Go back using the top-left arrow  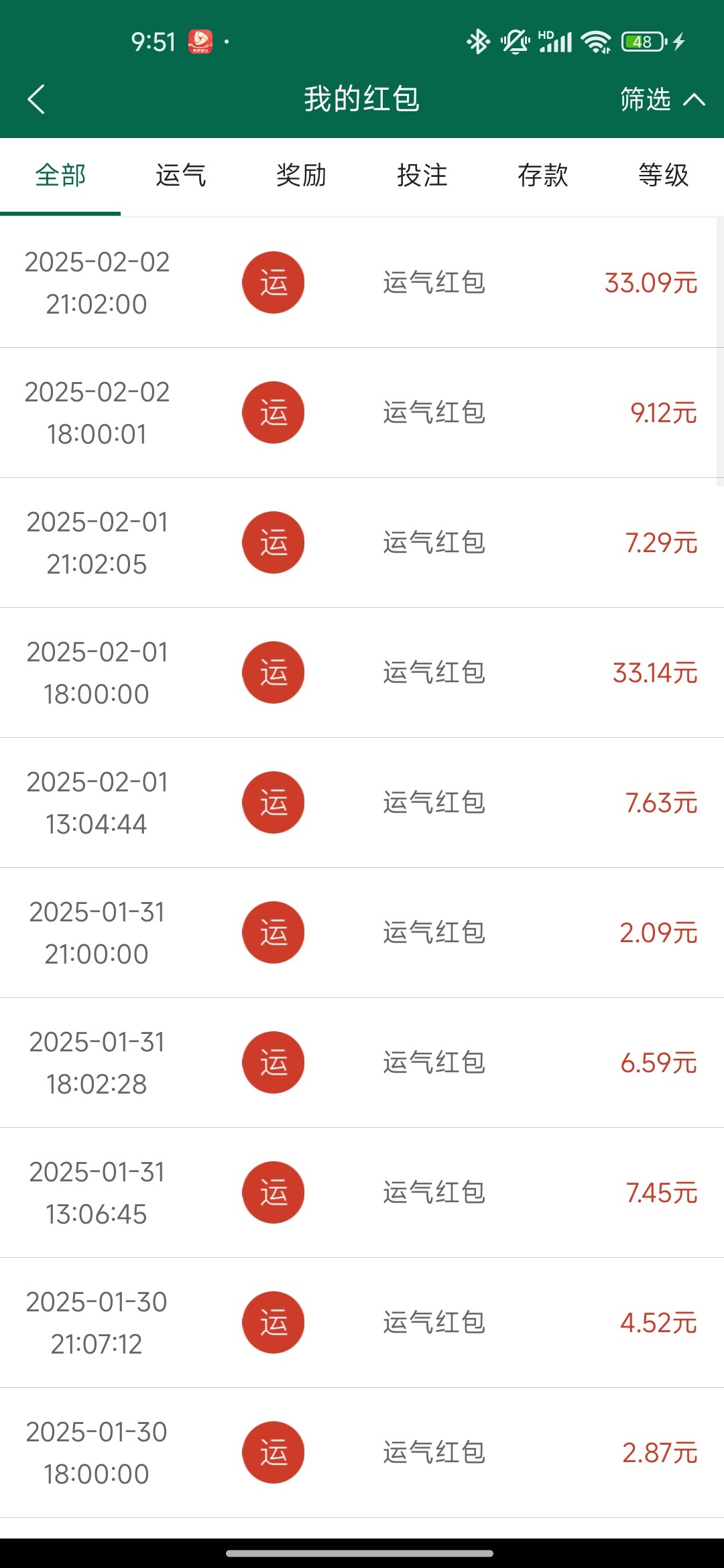[x=36, y=99]
